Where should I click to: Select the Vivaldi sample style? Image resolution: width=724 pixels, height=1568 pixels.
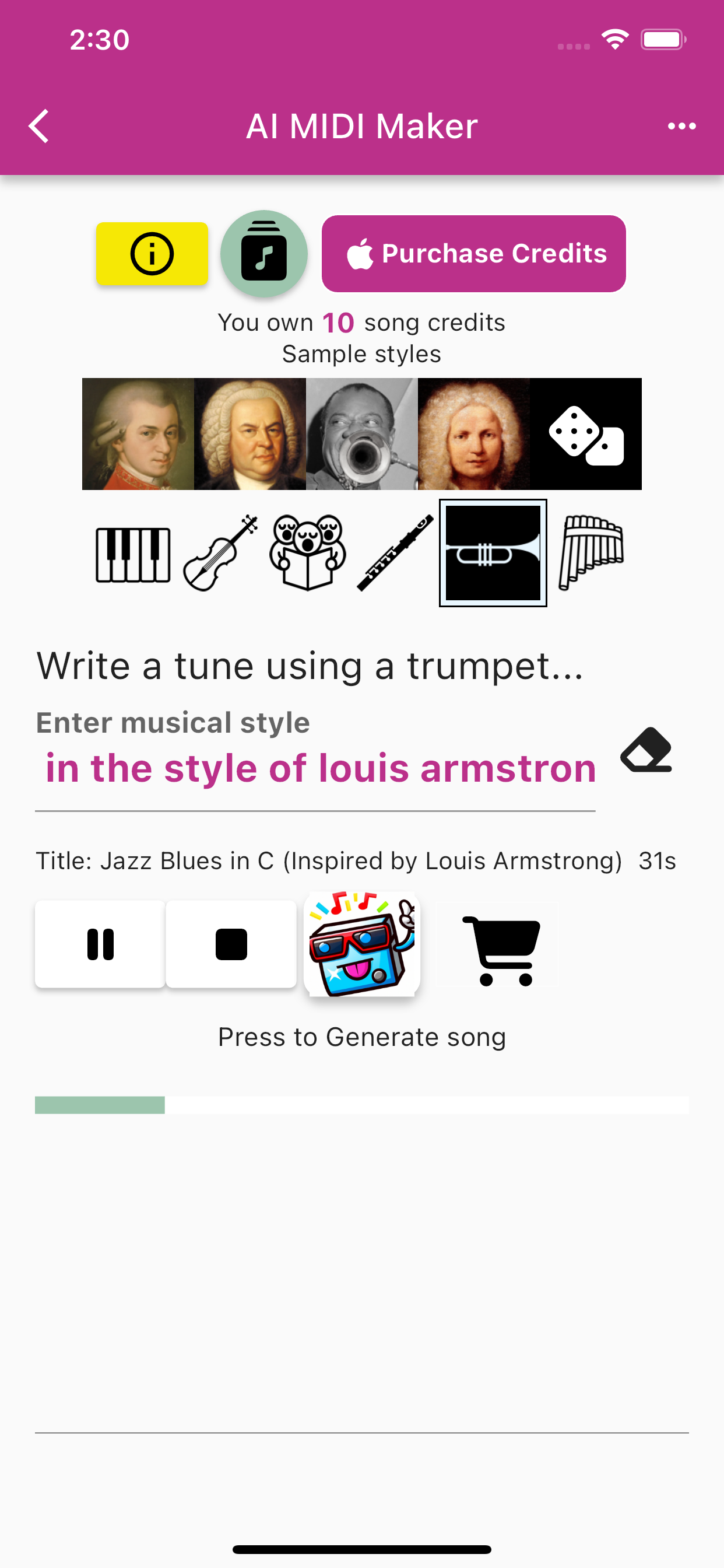(x=474, y=434)
